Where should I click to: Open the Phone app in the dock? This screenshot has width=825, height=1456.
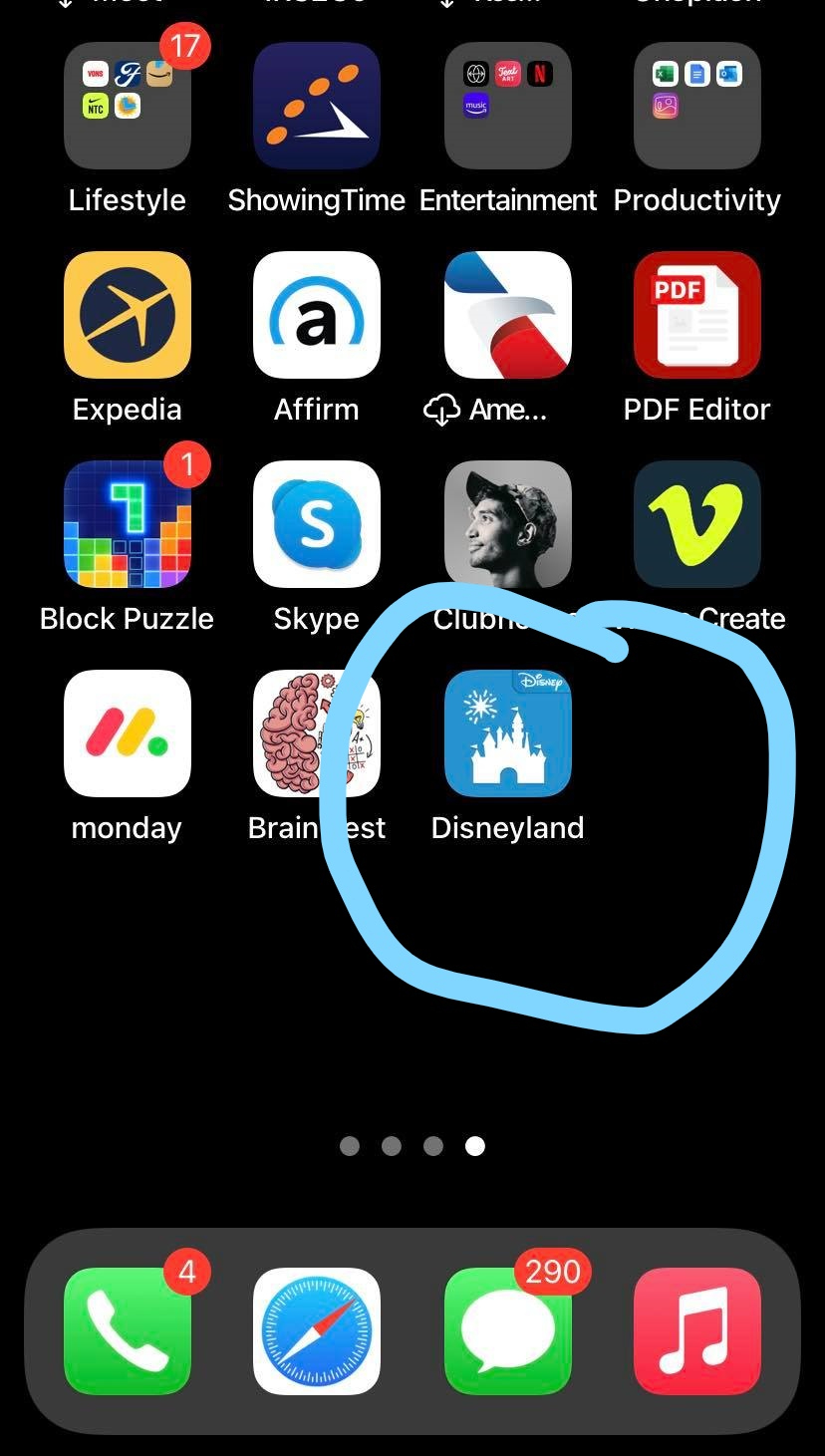coord(128,1331)
